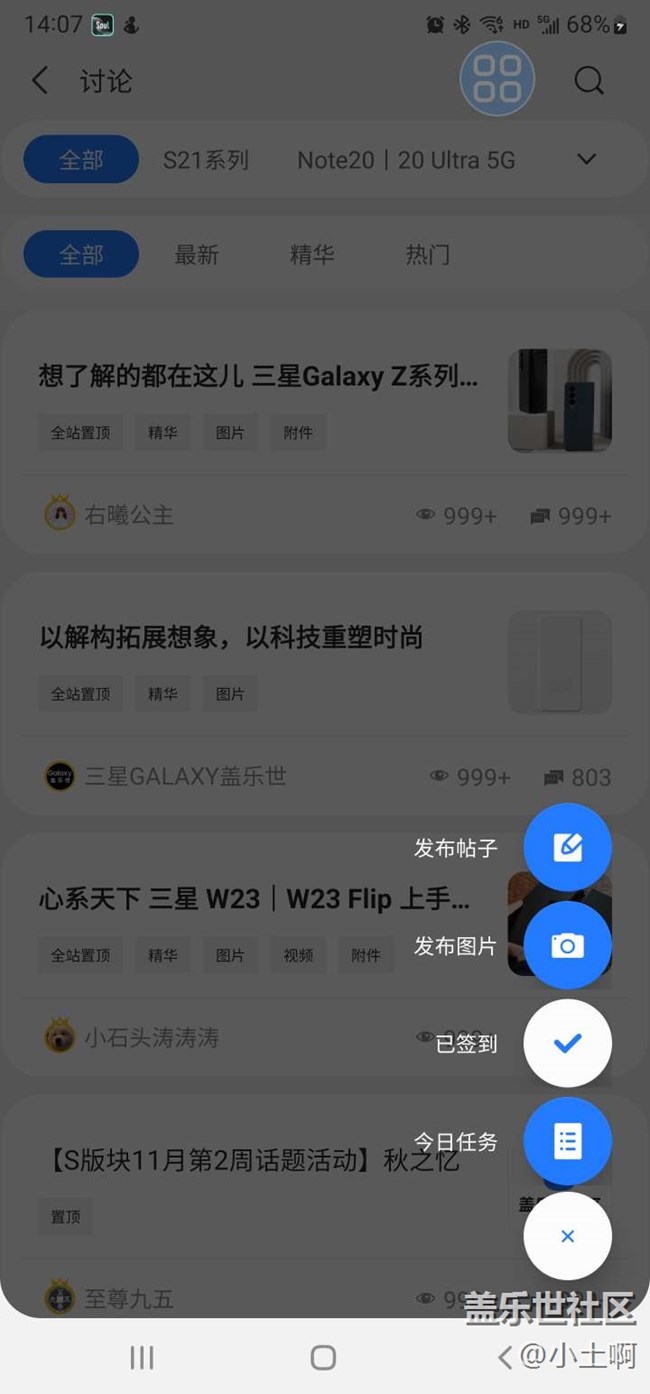Tap the 发布帖子 floating button
This screenshot has width=650, height=1394.
pyautogui.click(x=567, y=847)
